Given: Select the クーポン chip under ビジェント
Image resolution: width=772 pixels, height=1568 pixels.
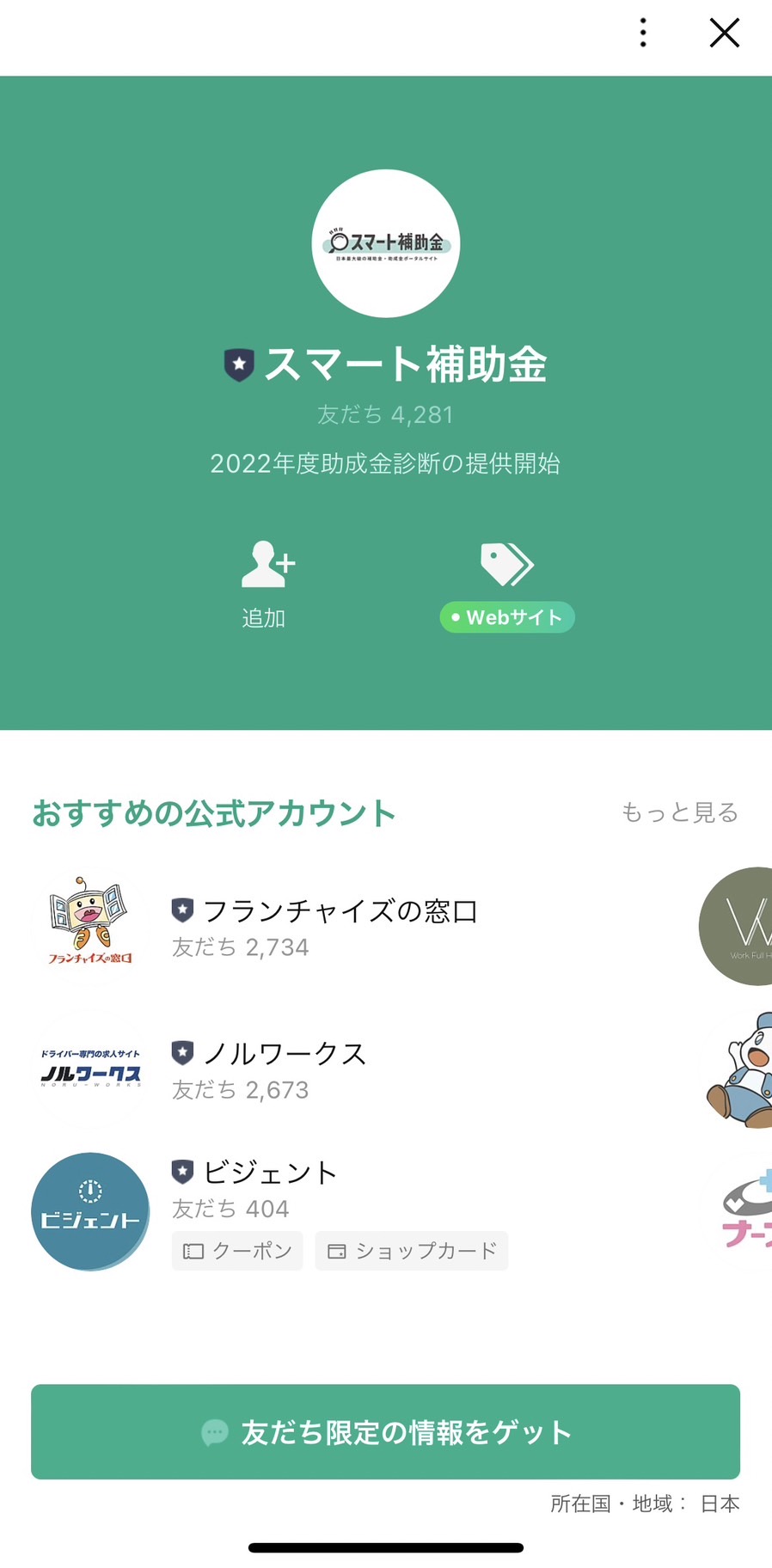Looking at the screenshot, I should click(x=236, y=1251).
